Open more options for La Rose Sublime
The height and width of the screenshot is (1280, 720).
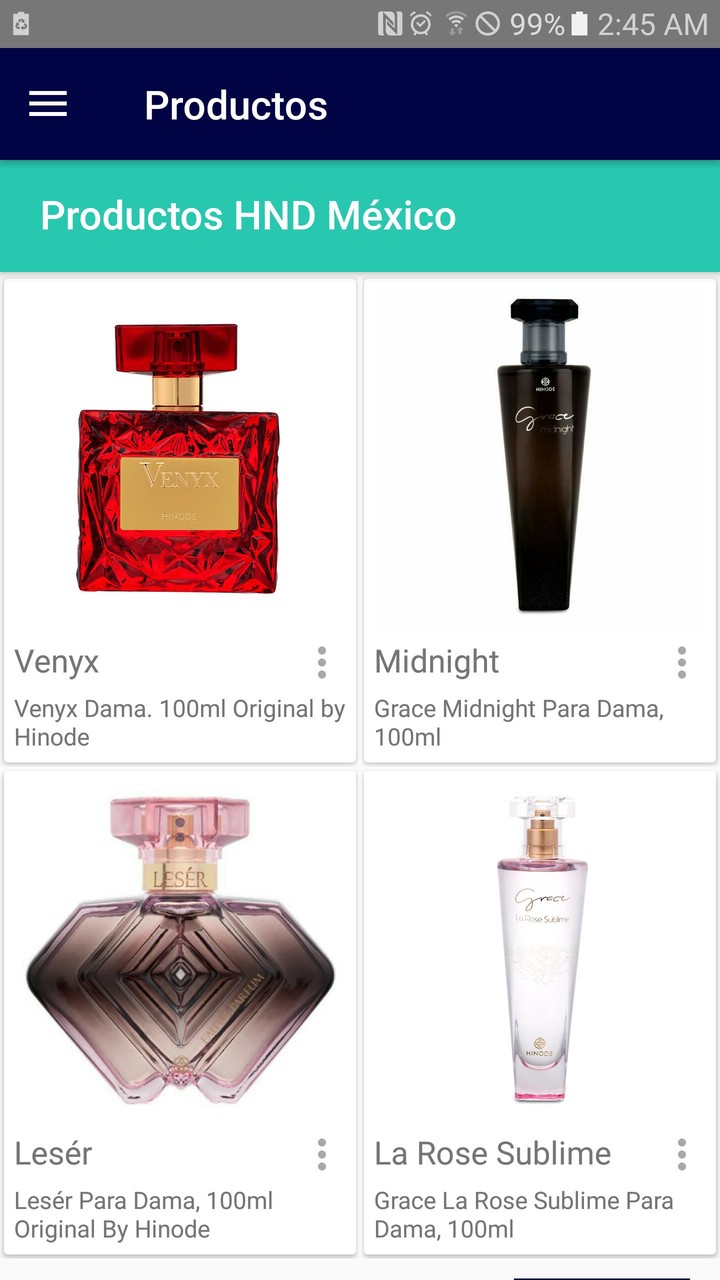pos(681,1154)
